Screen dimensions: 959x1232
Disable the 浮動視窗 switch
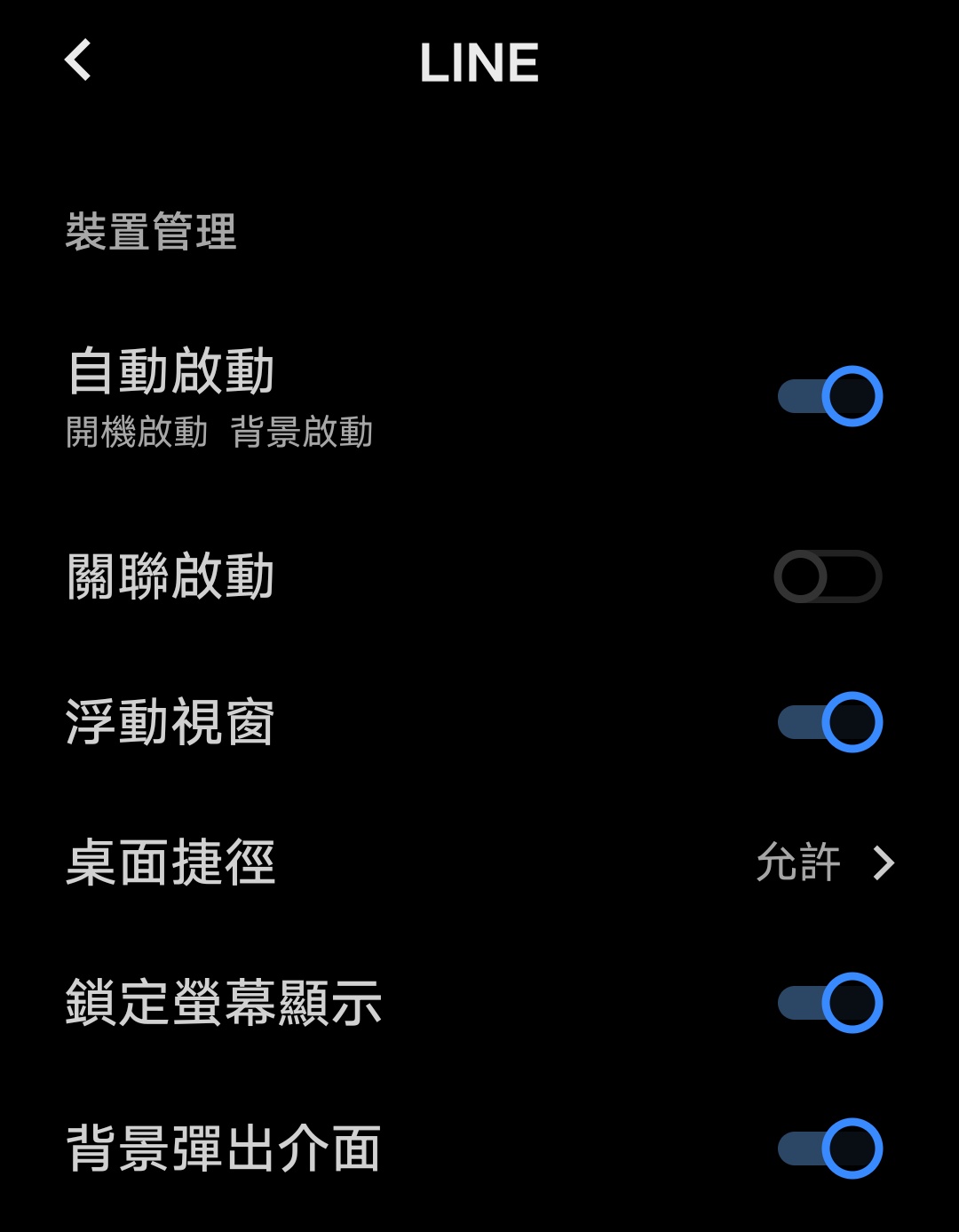(829, 722)
